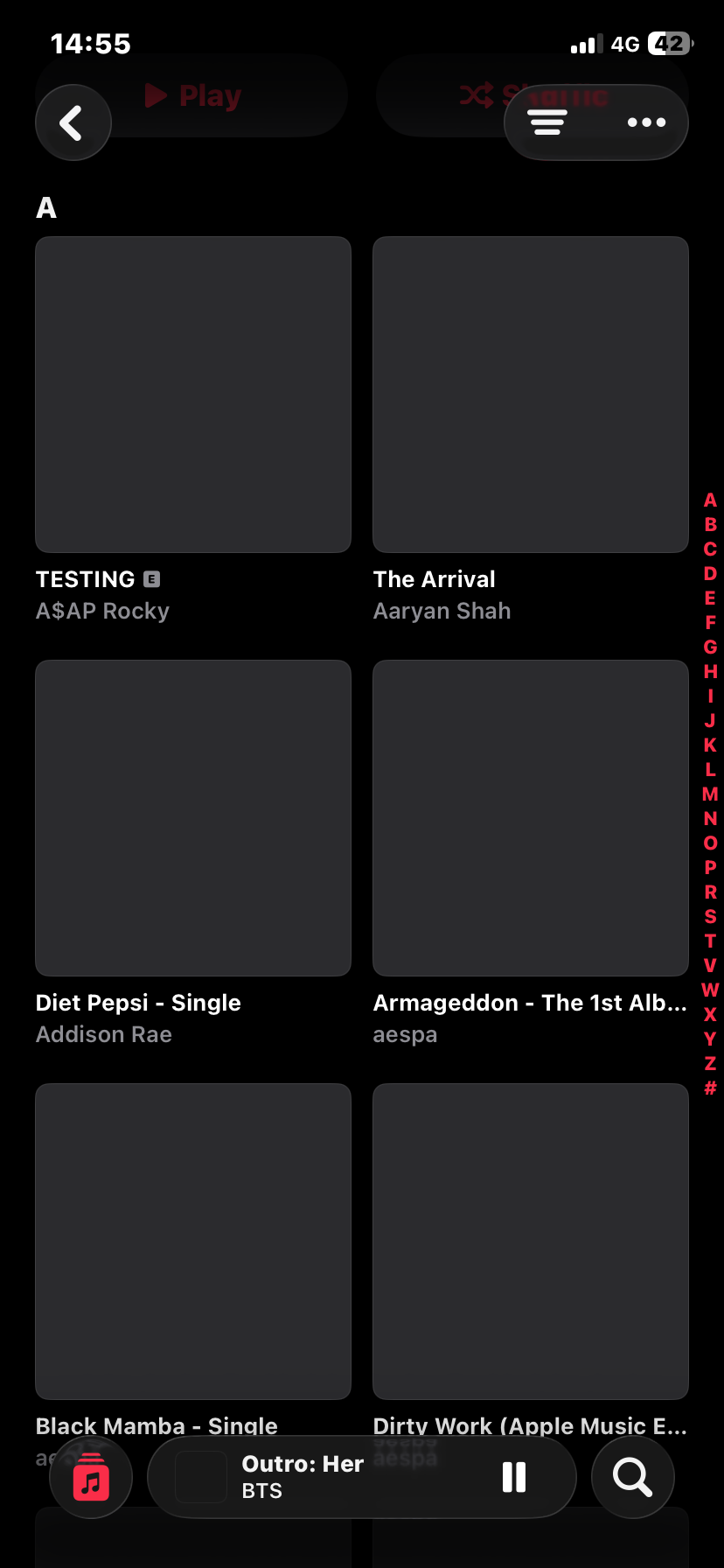The image size is (724, 1568).
Task: Jump to the # section in index
Action: (710, 1088)
